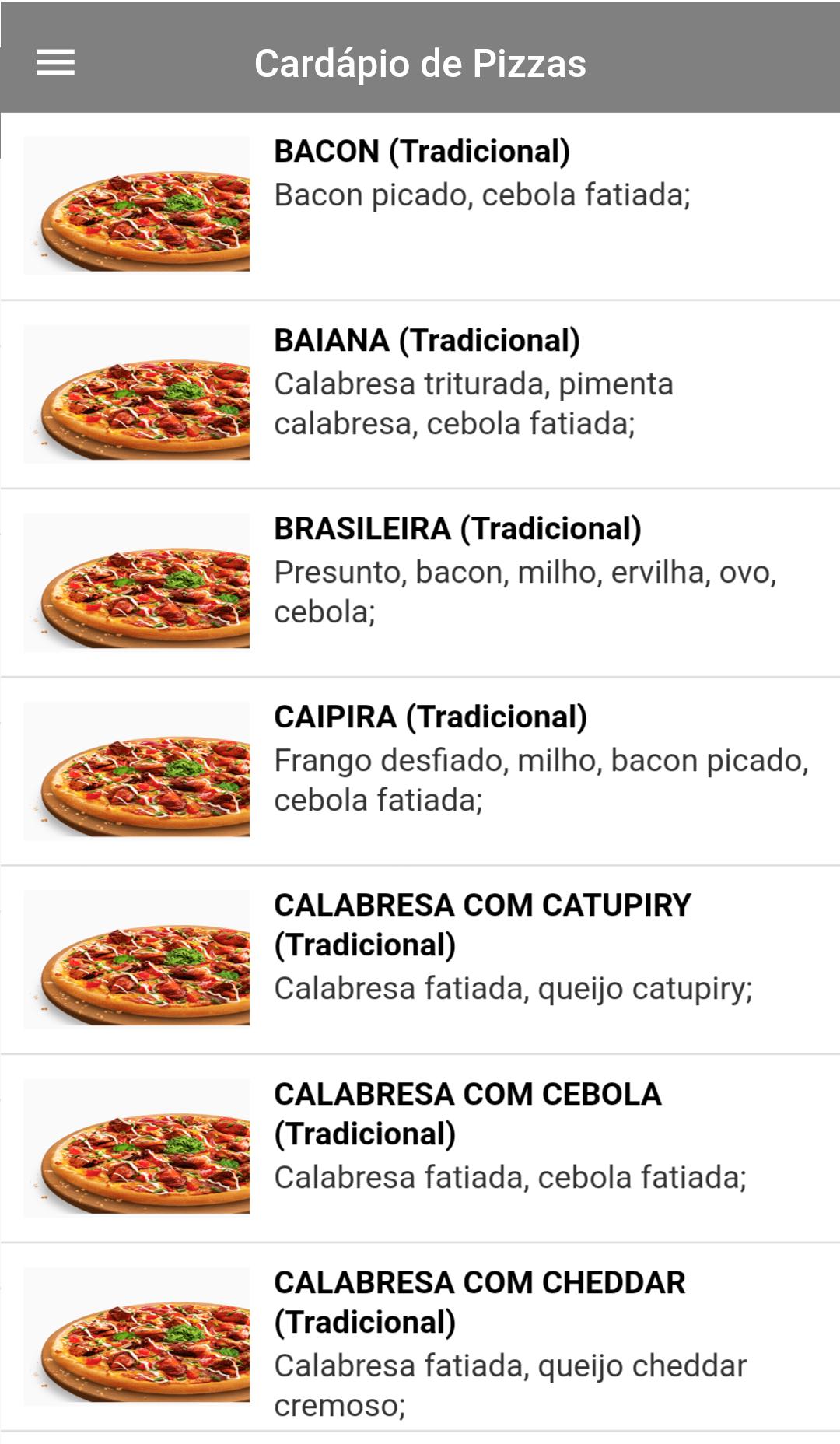Click the BAIANA pizza thumbnail image
Screen dimensions: 840x1444
coord(138,394)
